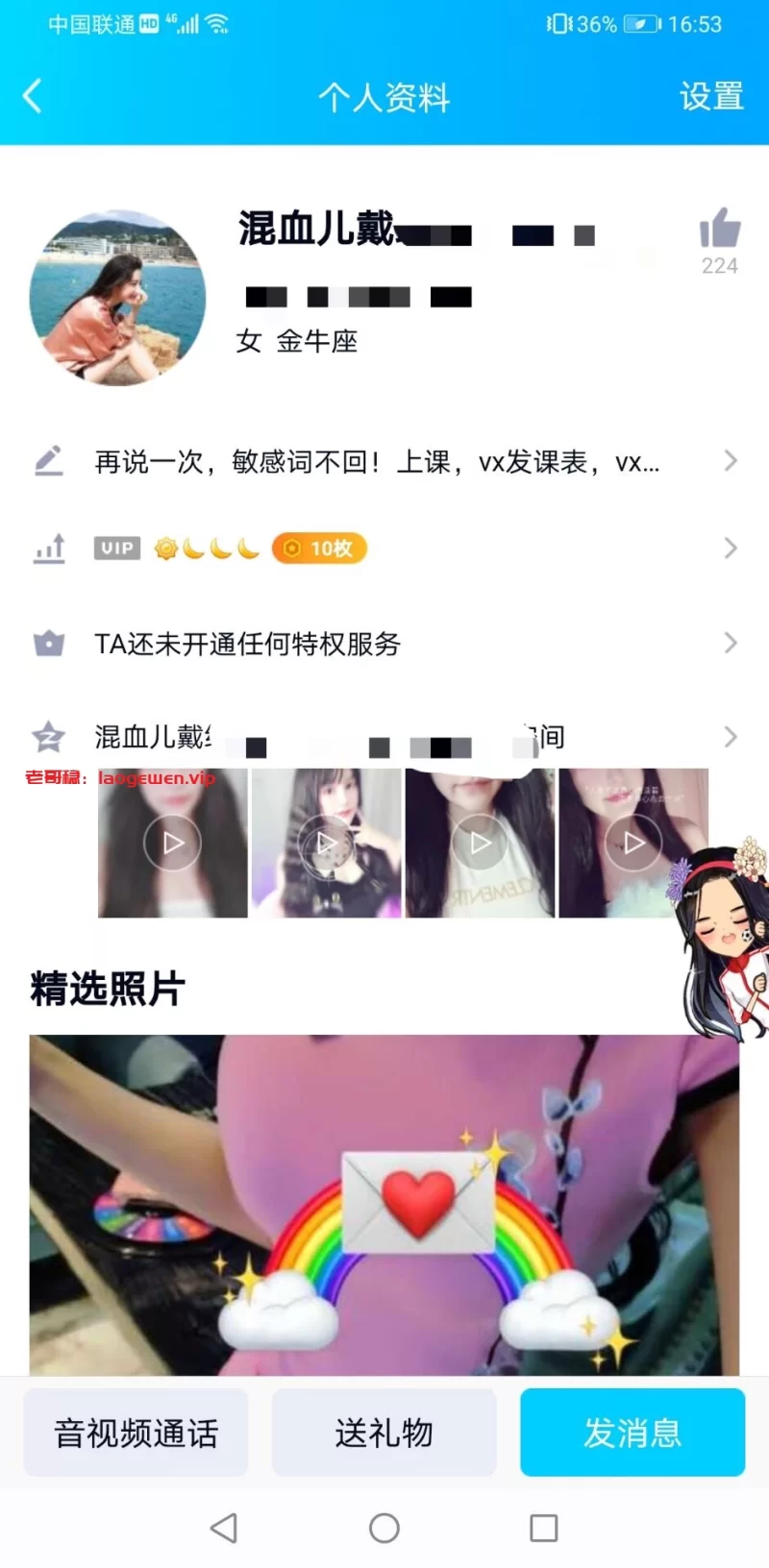Play the third space video thumbnail
The image size is (769, 1568).
(480, 843)
